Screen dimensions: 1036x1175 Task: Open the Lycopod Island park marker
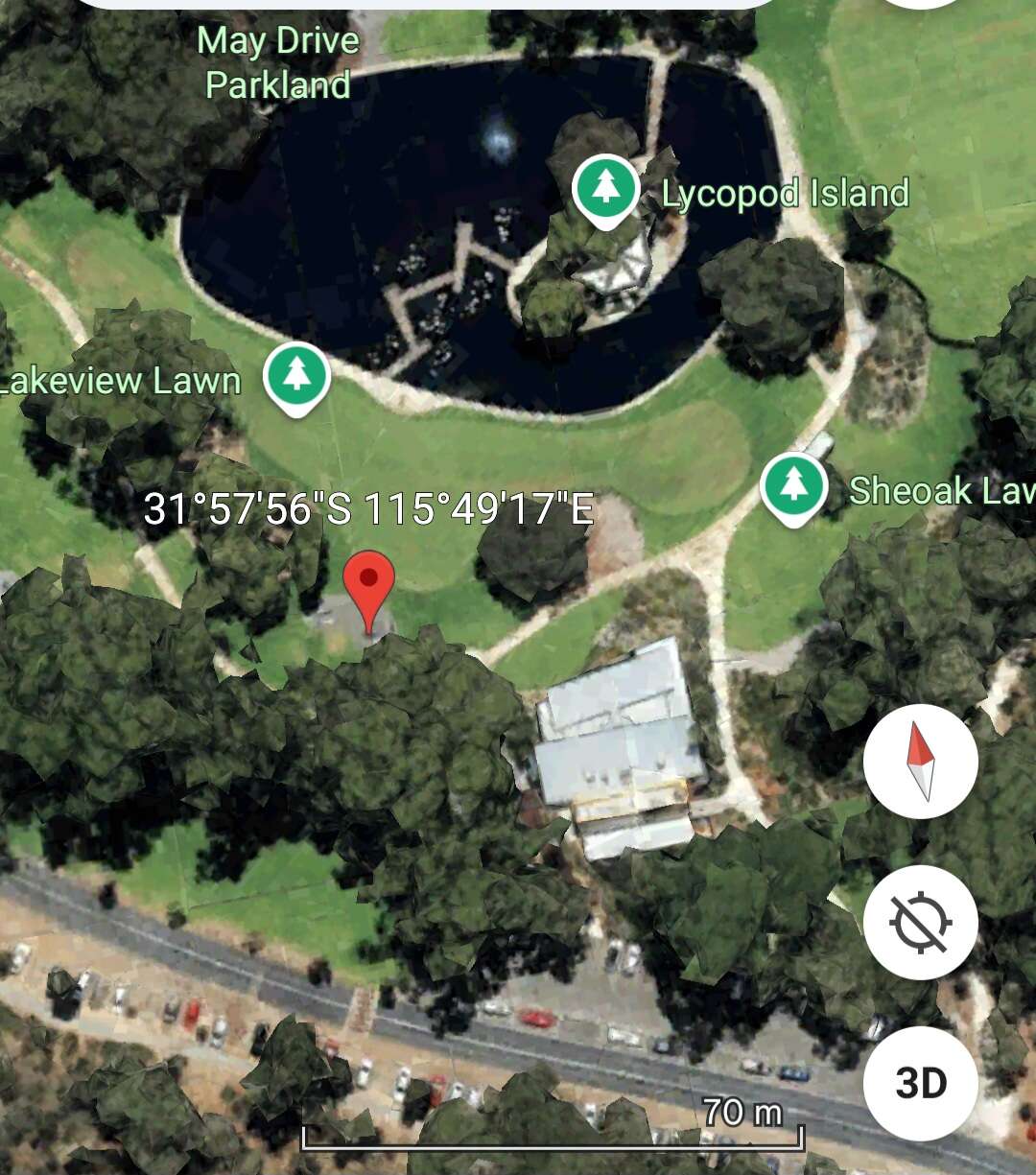605,188
